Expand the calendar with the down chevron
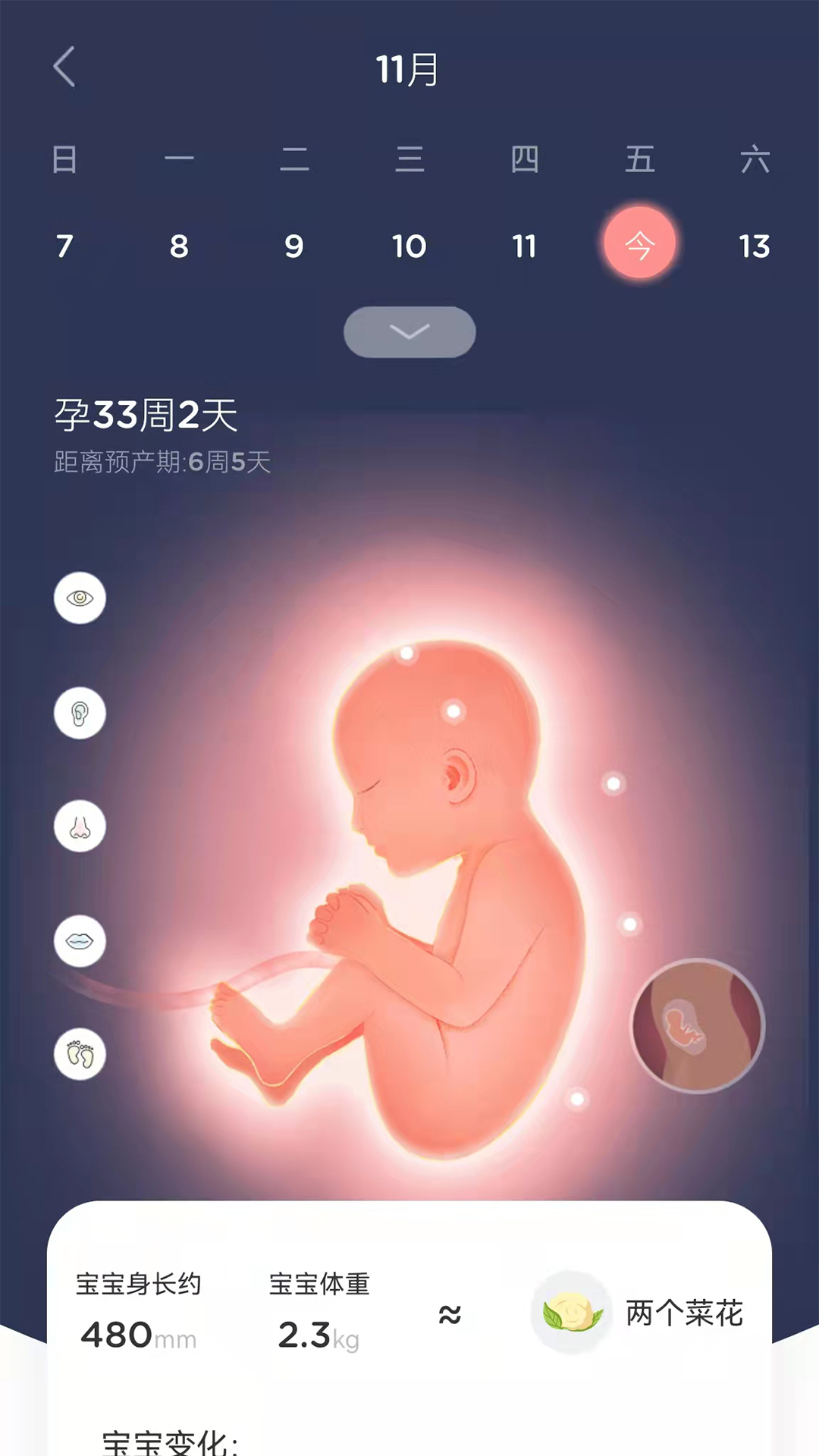 click(x=409, y=331)
